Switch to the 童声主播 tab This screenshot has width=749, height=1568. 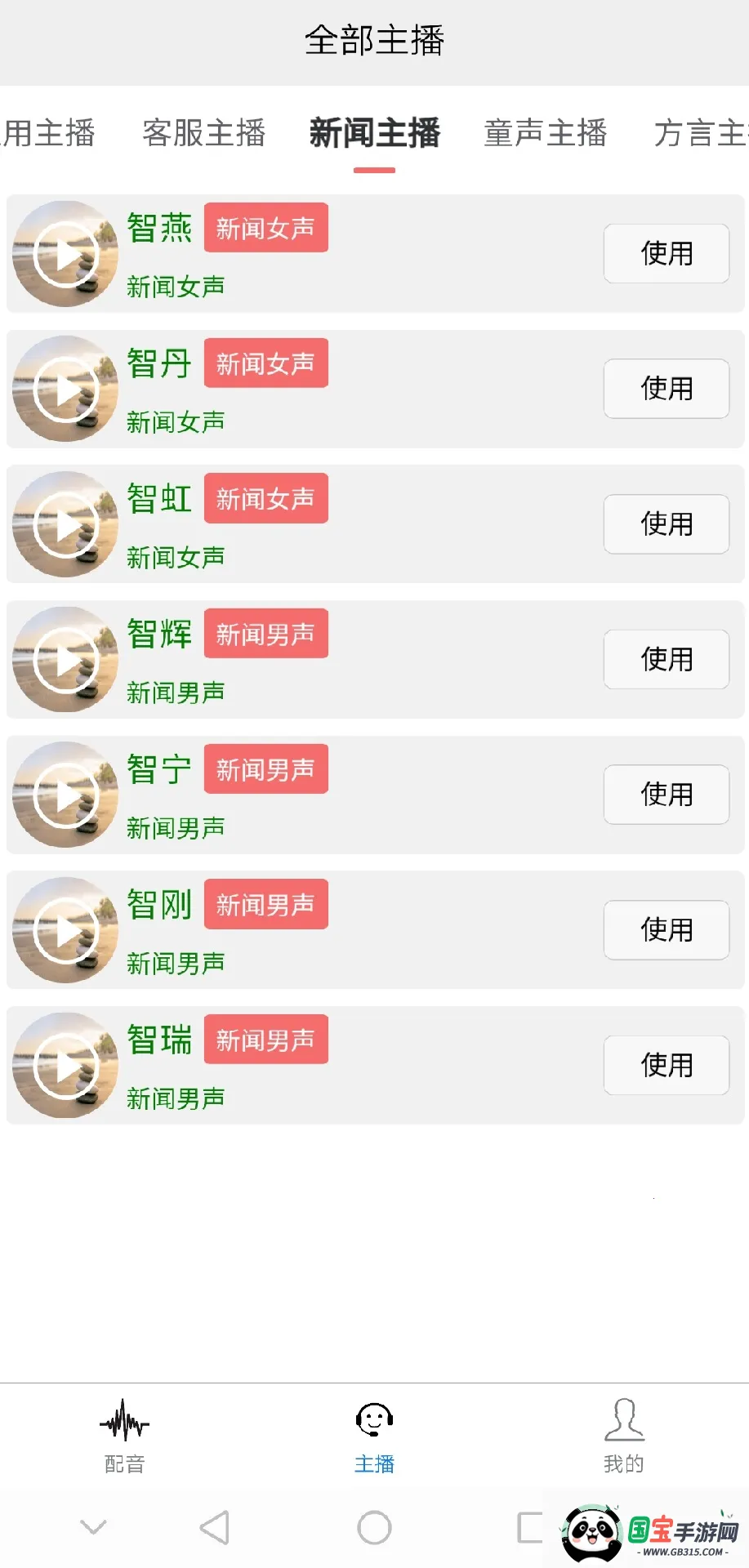(x=545, y=134)
